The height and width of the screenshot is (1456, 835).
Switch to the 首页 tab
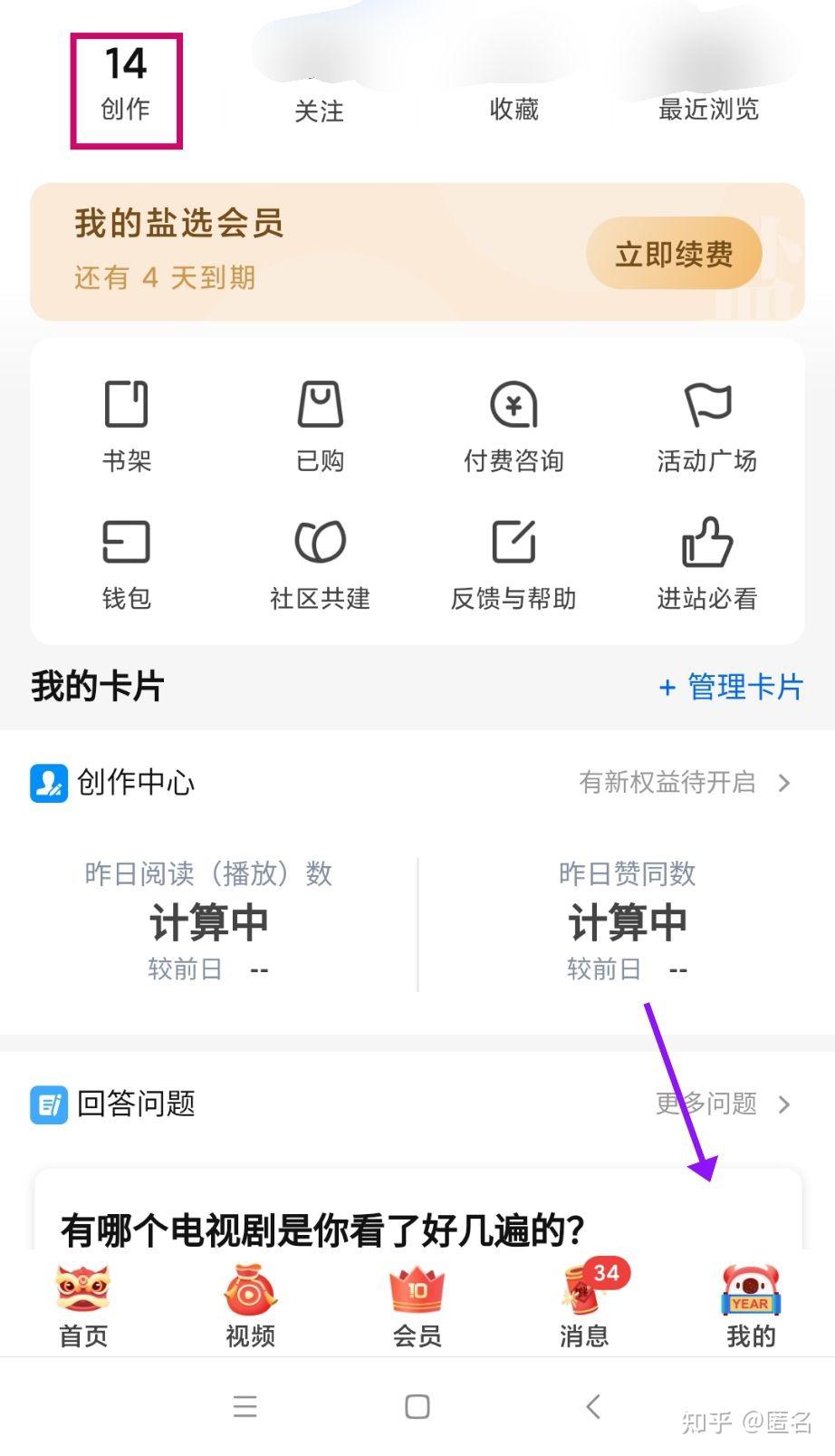(x=83, y=1307)
